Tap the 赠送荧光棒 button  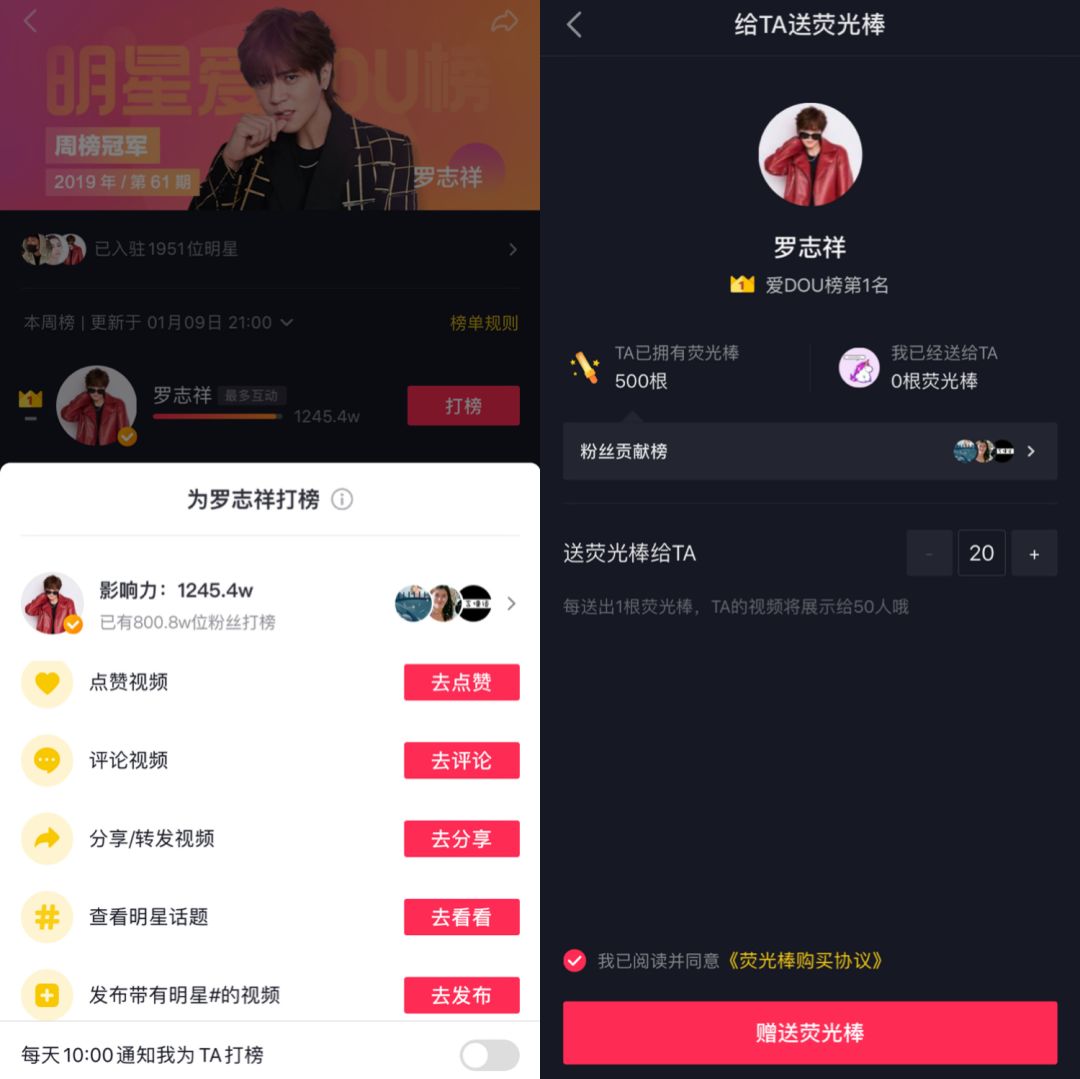809,1032
